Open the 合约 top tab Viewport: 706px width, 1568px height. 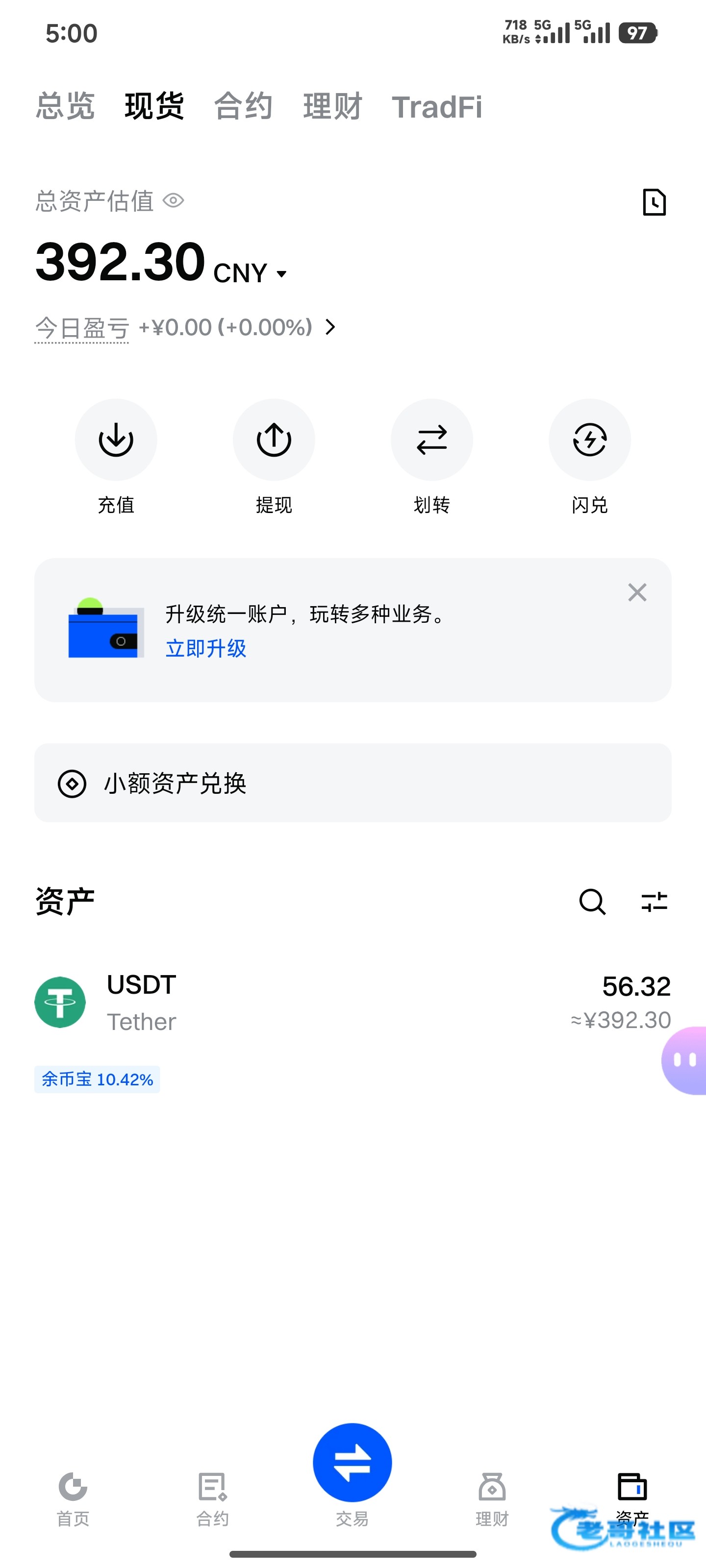tap(243, 106)
